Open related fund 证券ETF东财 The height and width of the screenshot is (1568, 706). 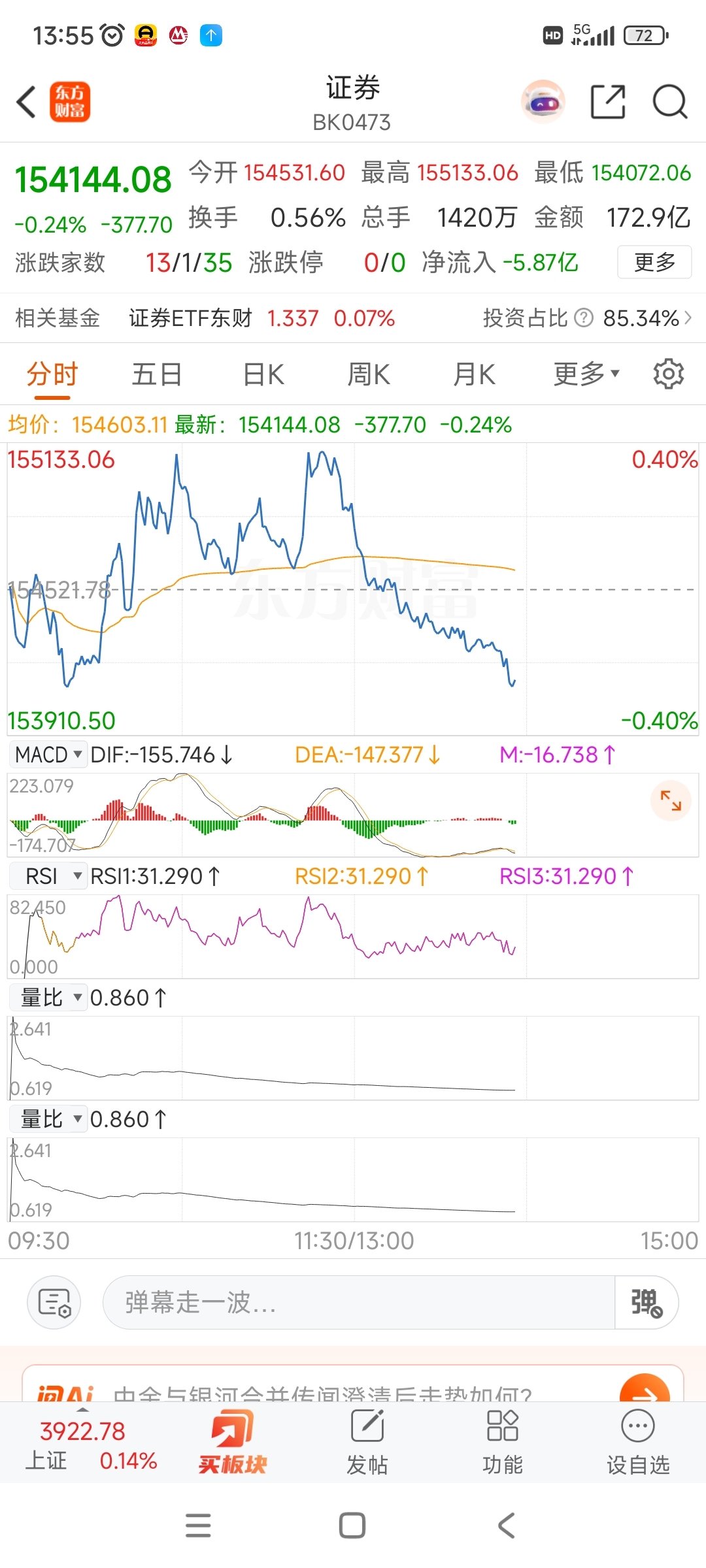point(190,319)
